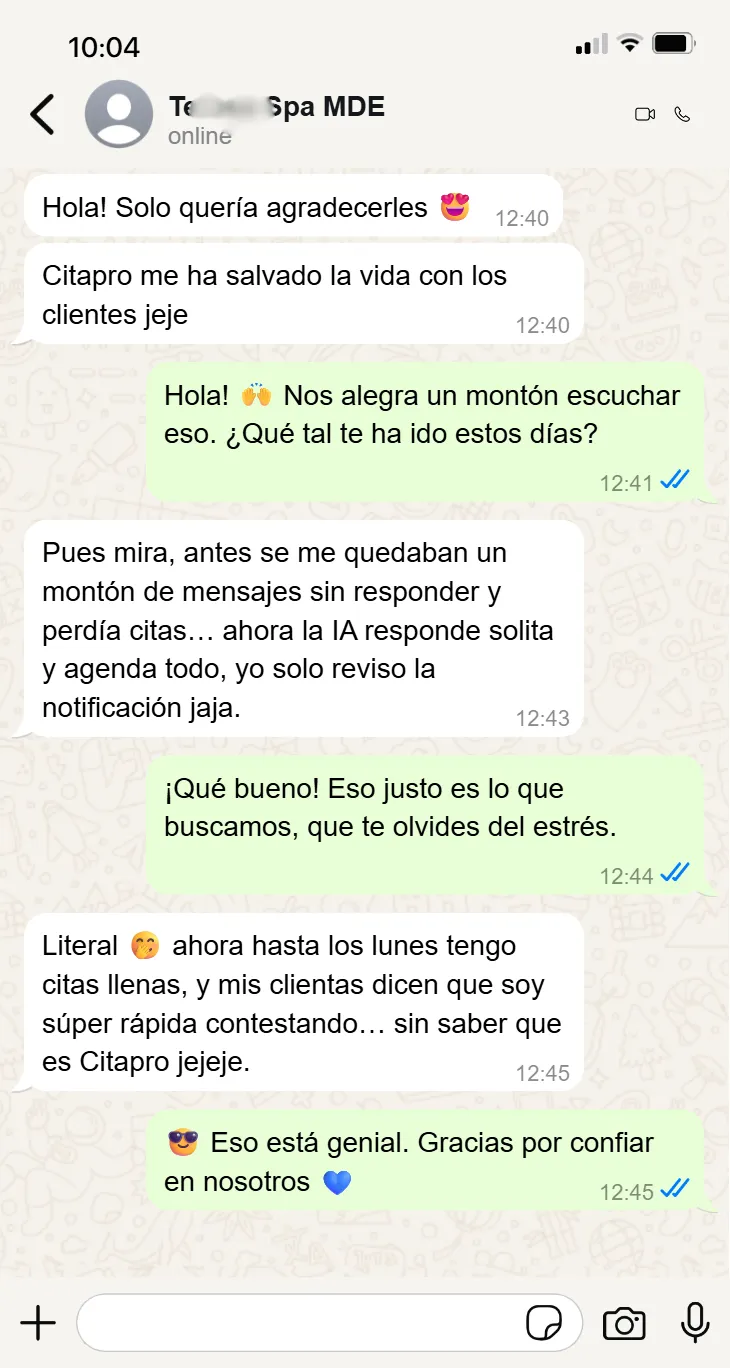Viewport: 730px width, 1368px height.
Task: Record a voice message with the microphone
Action: [695, 1323]
